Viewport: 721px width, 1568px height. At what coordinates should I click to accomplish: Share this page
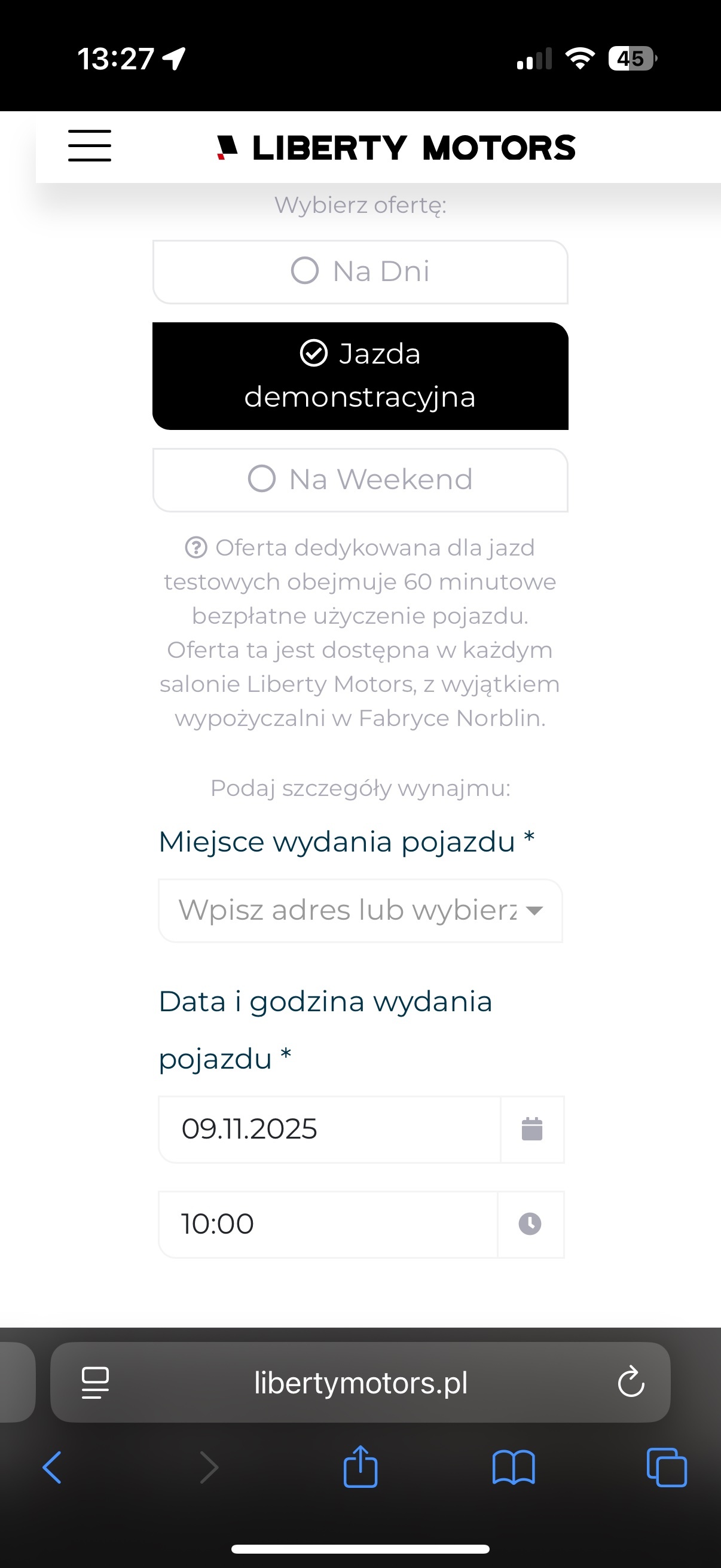click(360, 1468)
